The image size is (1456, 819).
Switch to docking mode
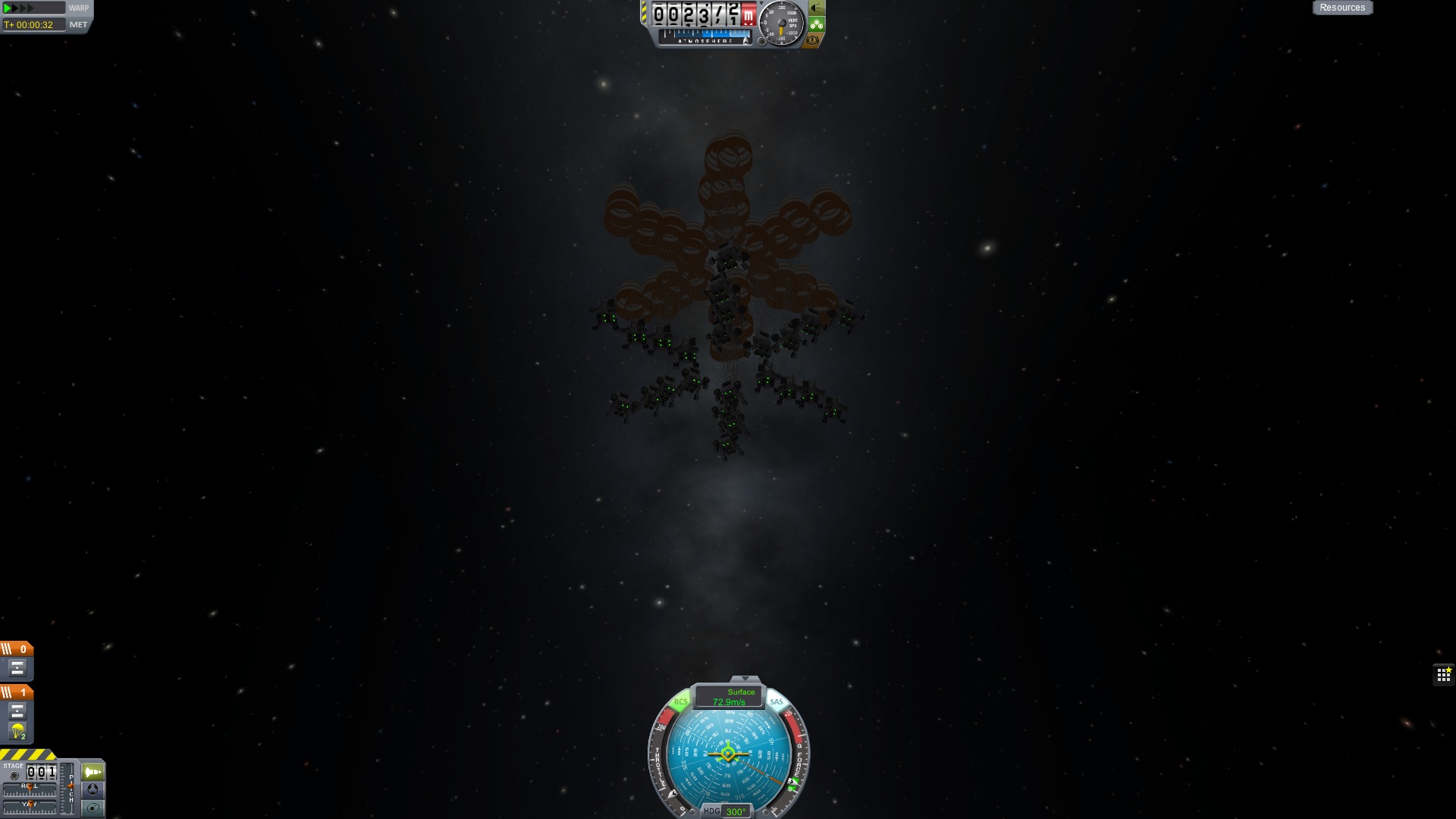tap(93, 789)
